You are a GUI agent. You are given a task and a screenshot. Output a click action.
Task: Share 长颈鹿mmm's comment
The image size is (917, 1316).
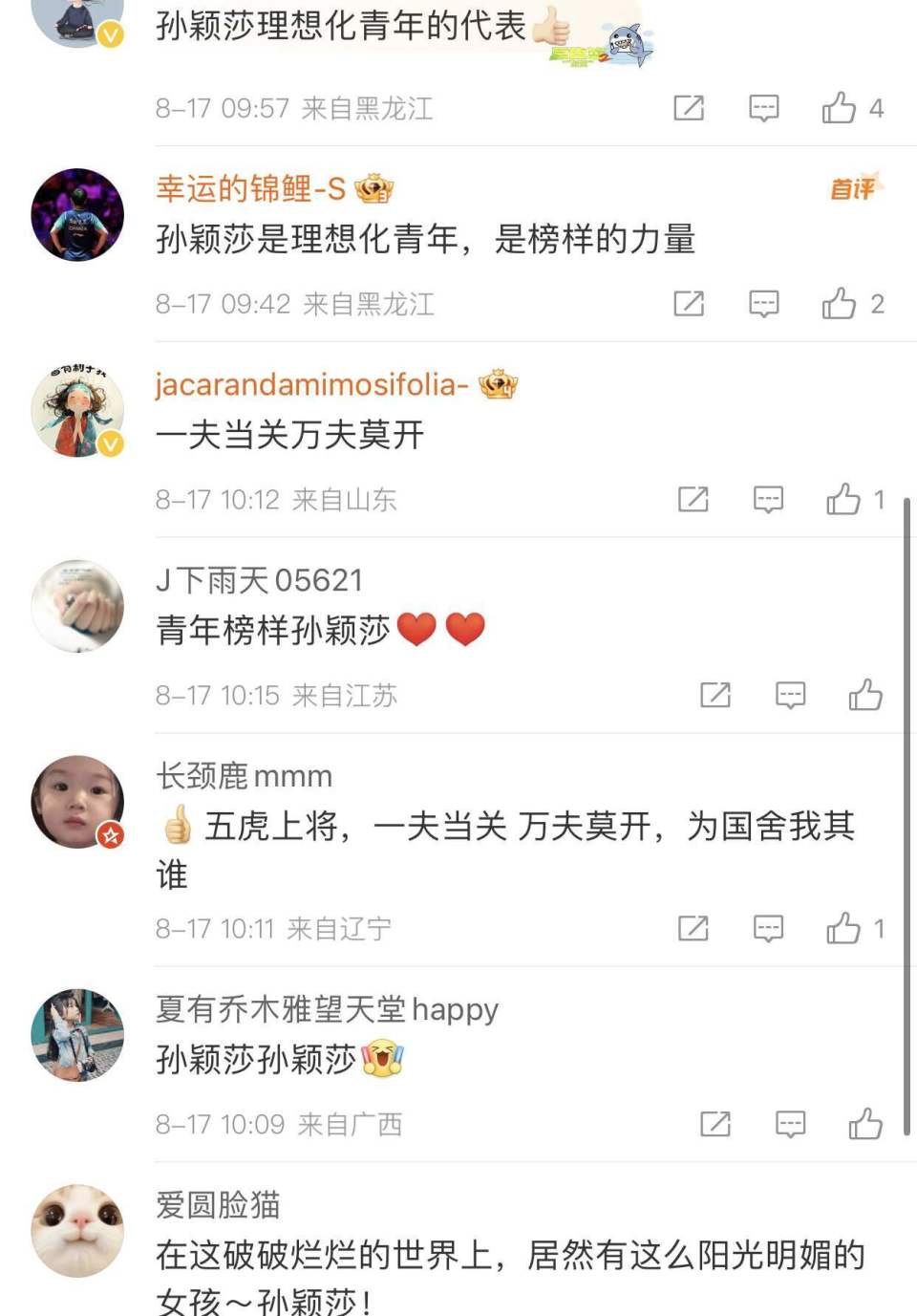click(x=693, y=928)
